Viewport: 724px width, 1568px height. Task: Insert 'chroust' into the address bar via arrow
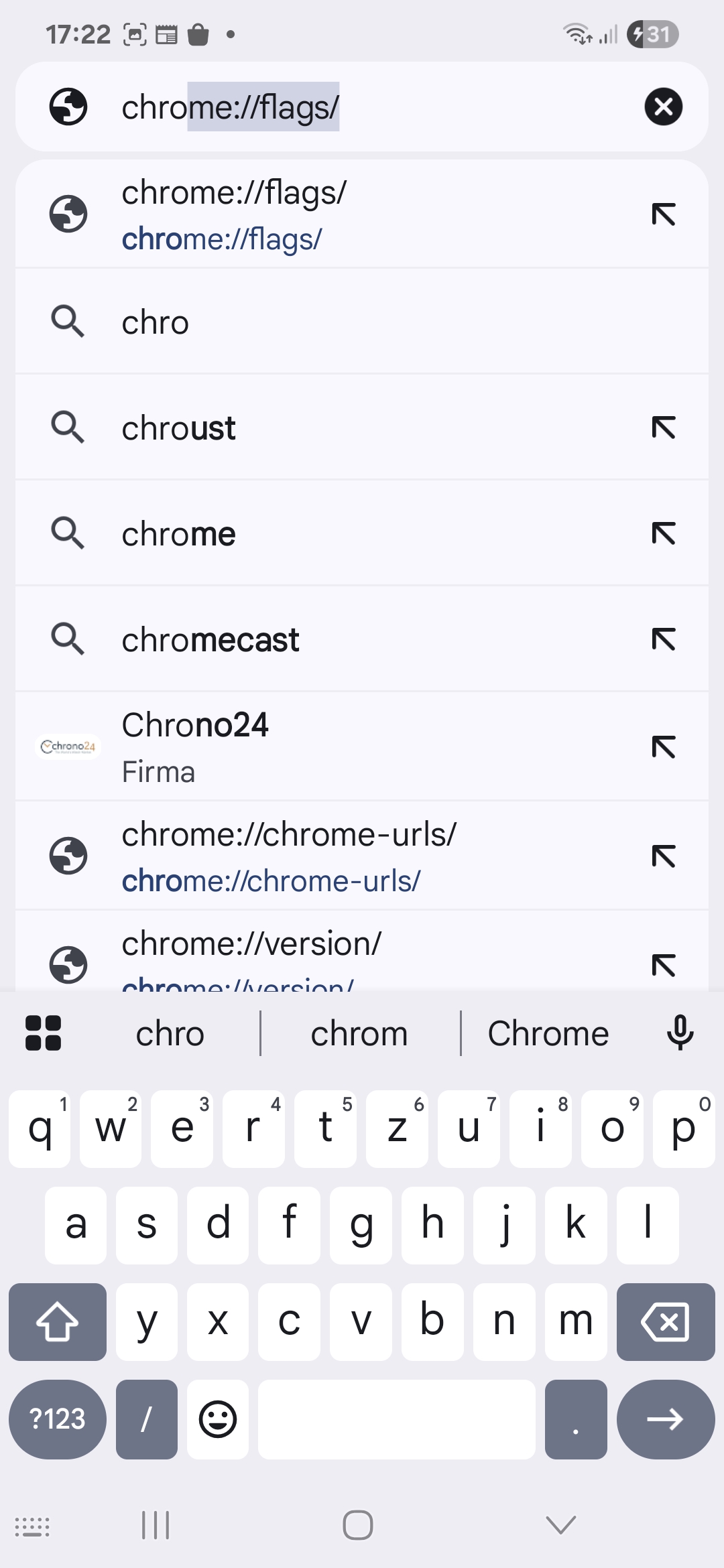(x=663, y=428)
